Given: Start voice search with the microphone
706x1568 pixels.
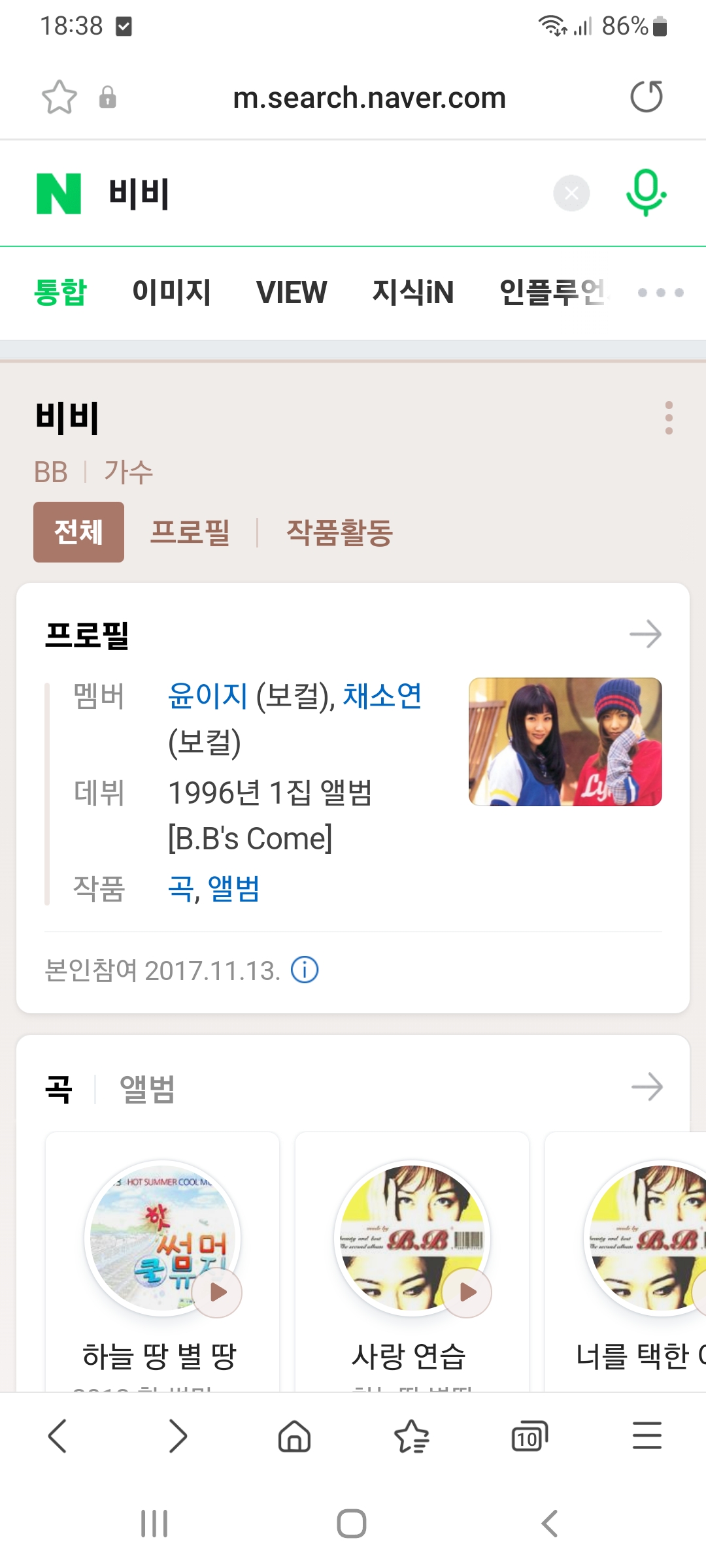Looking at the screenshot, I should click(x=646, y=193).
